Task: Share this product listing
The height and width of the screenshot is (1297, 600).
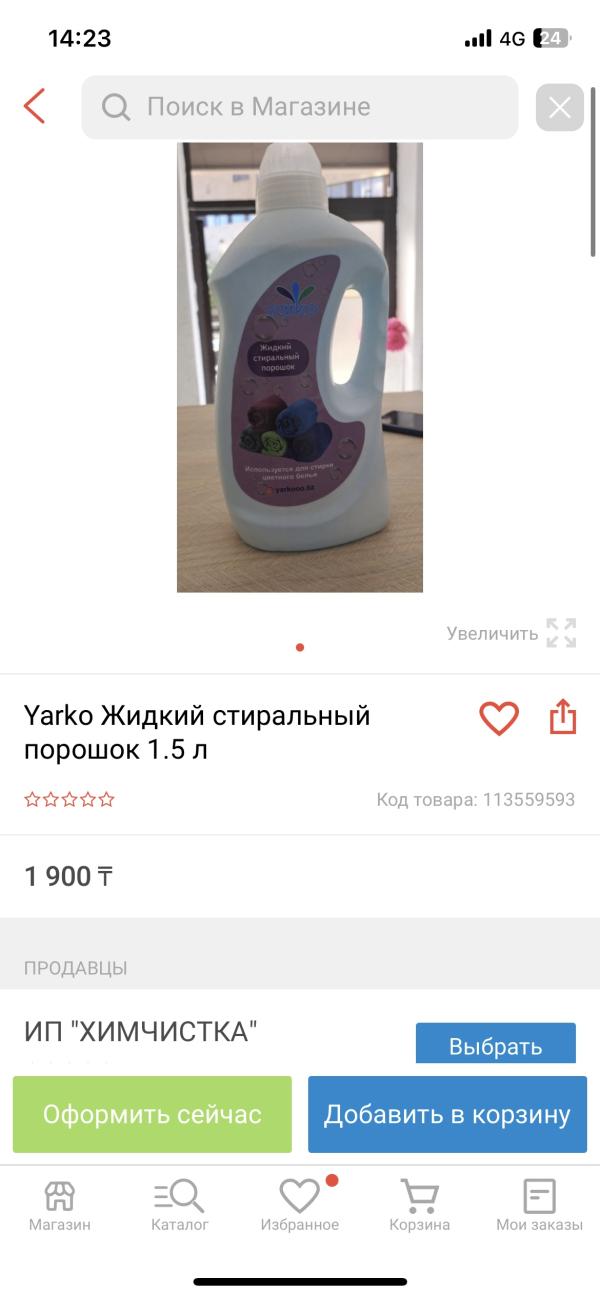Action: 563,717
